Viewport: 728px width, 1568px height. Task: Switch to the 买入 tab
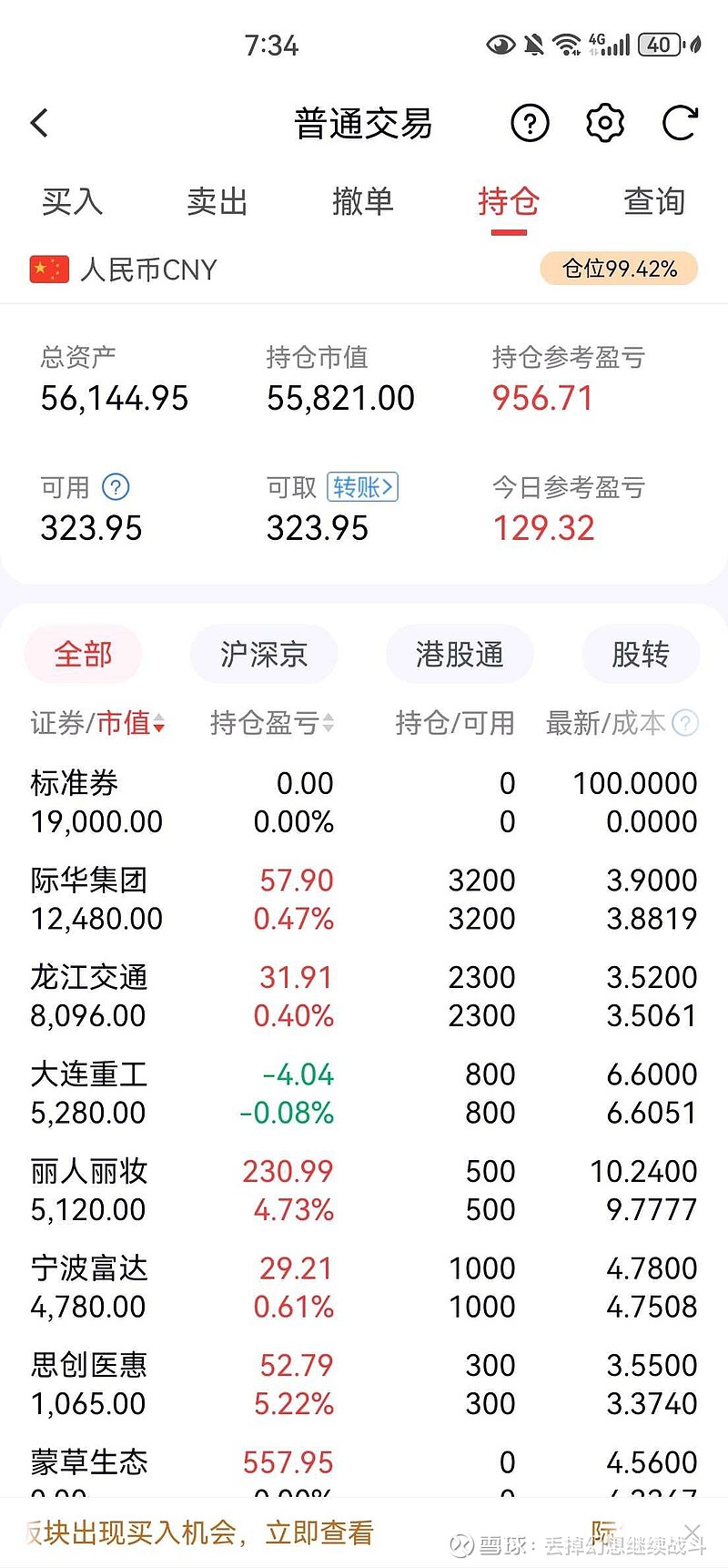73,201
